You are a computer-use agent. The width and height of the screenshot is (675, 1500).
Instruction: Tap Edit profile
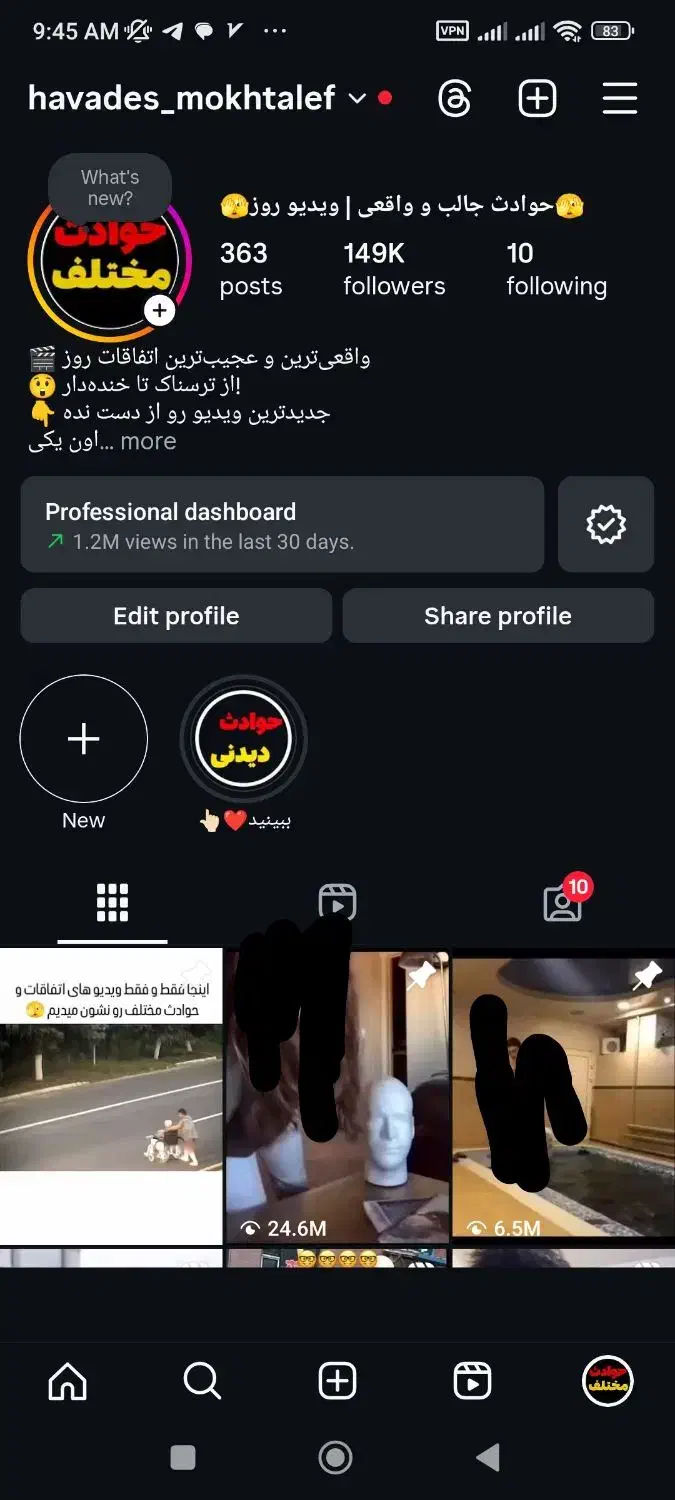pyautogui.click(x=176, y=616)
